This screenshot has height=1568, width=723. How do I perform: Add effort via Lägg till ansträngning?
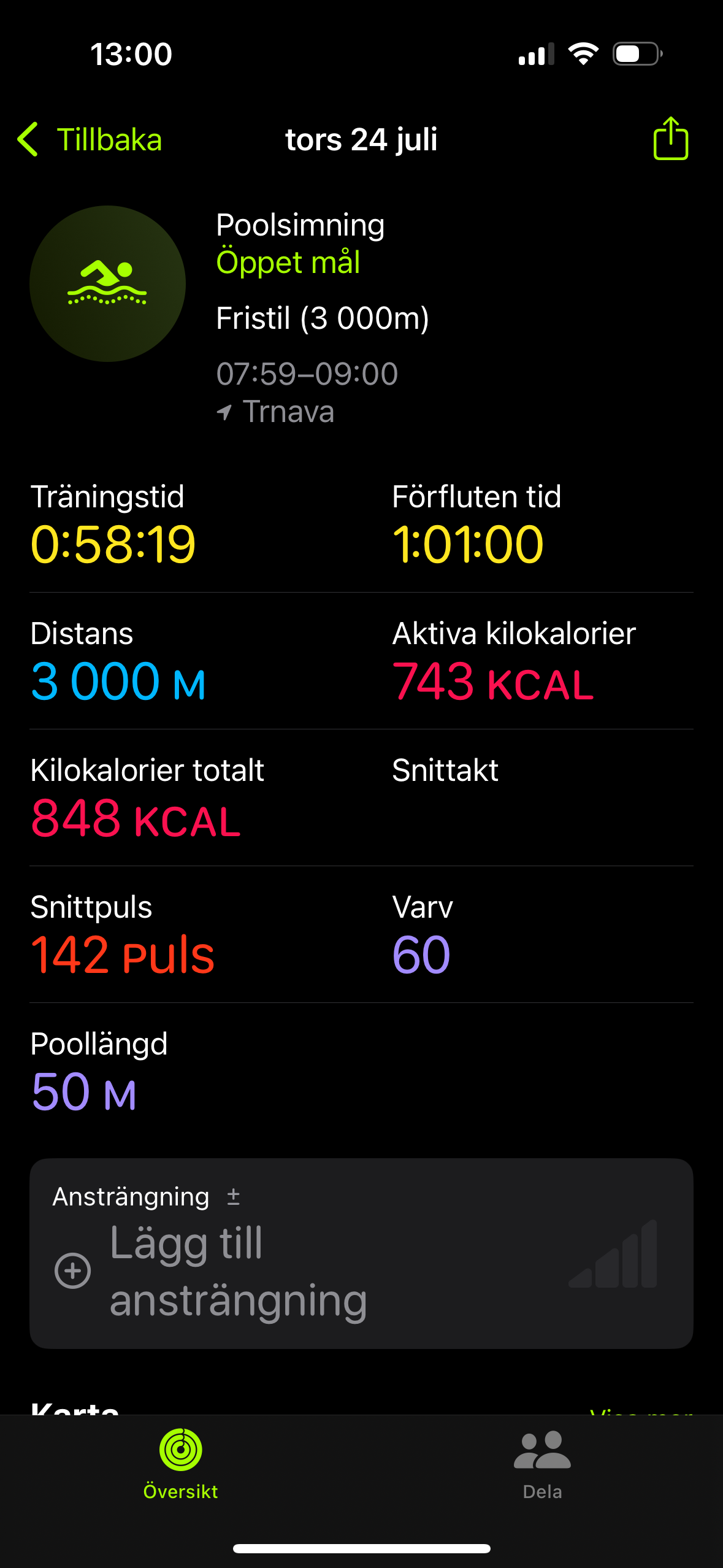(x=238, y=1270)
